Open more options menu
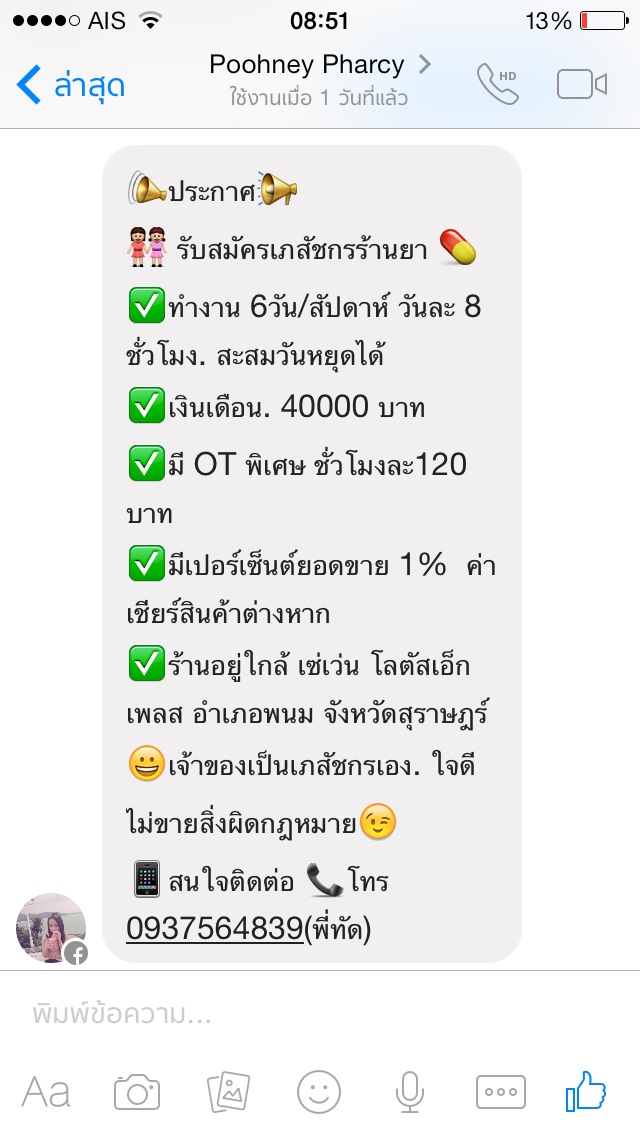This screenshot has width=640, height=1136. coord(500,1091)
